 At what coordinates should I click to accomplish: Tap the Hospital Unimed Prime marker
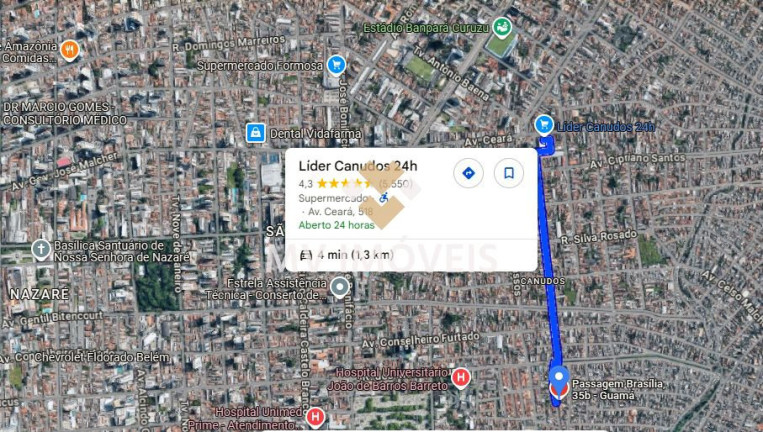pyautogui.click(x=316, y=416)
